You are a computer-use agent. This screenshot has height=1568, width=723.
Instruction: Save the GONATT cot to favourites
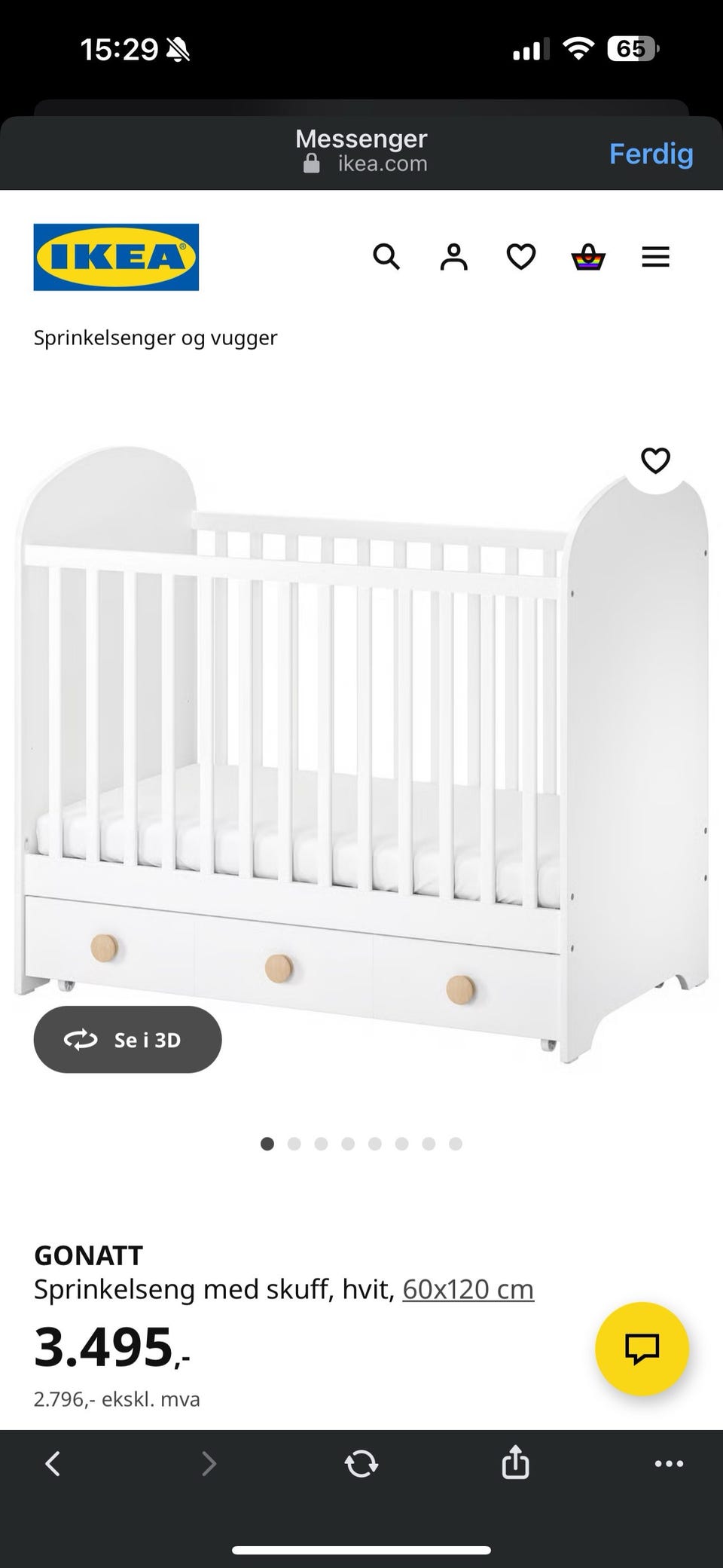(655, 460)
